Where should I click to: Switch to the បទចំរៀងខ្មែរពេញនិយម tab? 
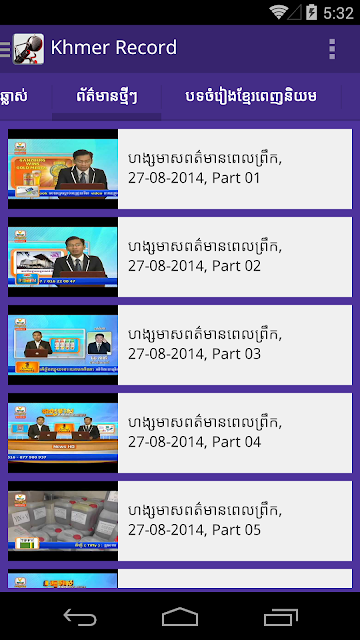tap(251, 96)
